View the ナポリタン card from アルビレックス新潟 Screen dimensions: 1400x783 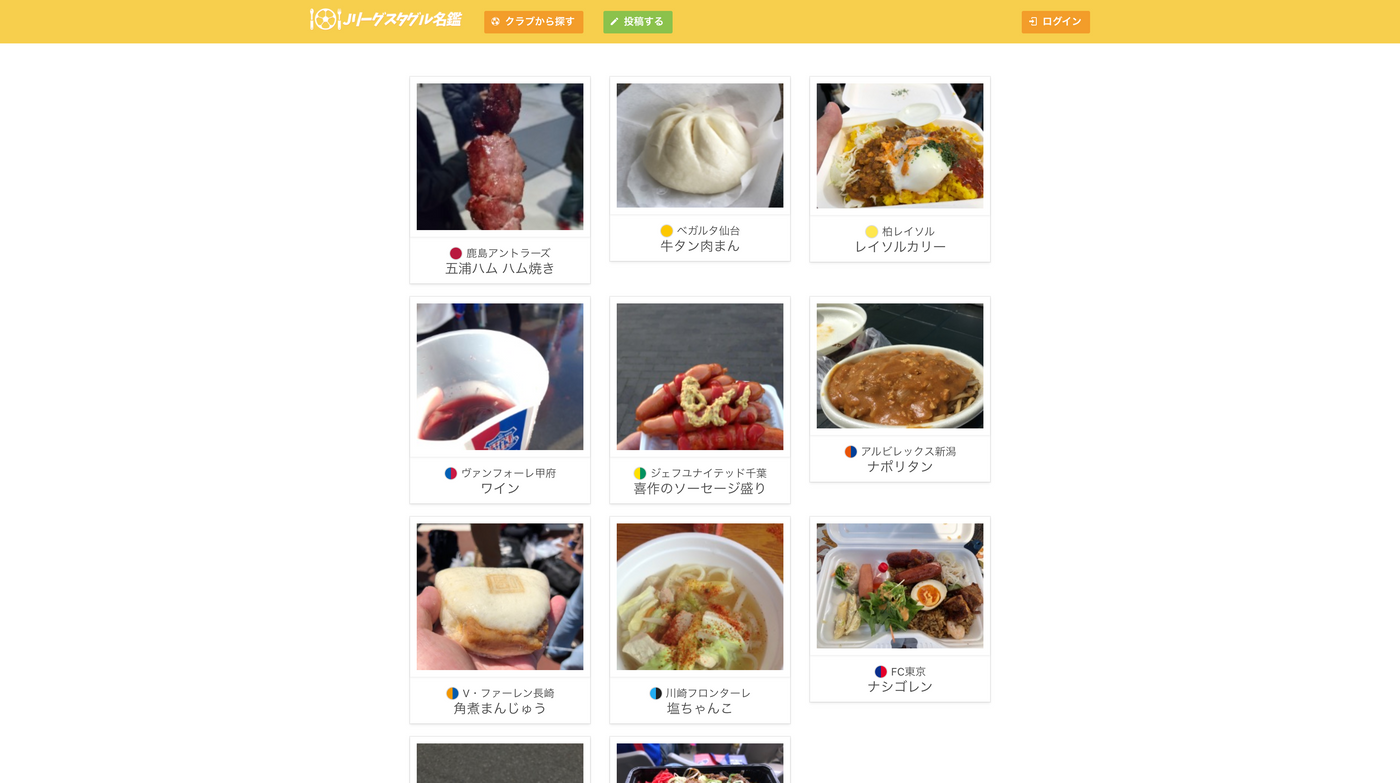(x=899, y=388)
